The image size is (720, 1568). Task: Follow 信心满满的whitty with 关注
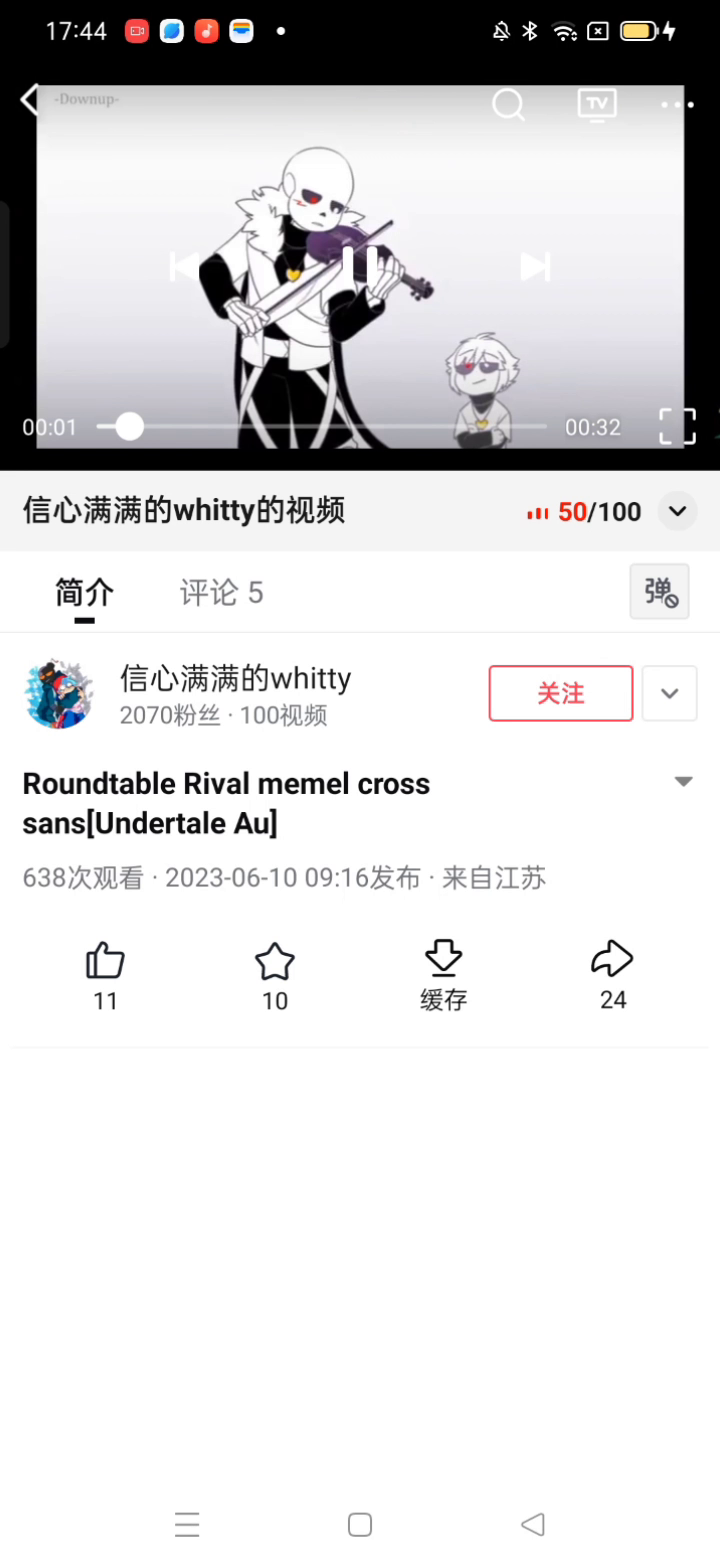click(560, 693)
